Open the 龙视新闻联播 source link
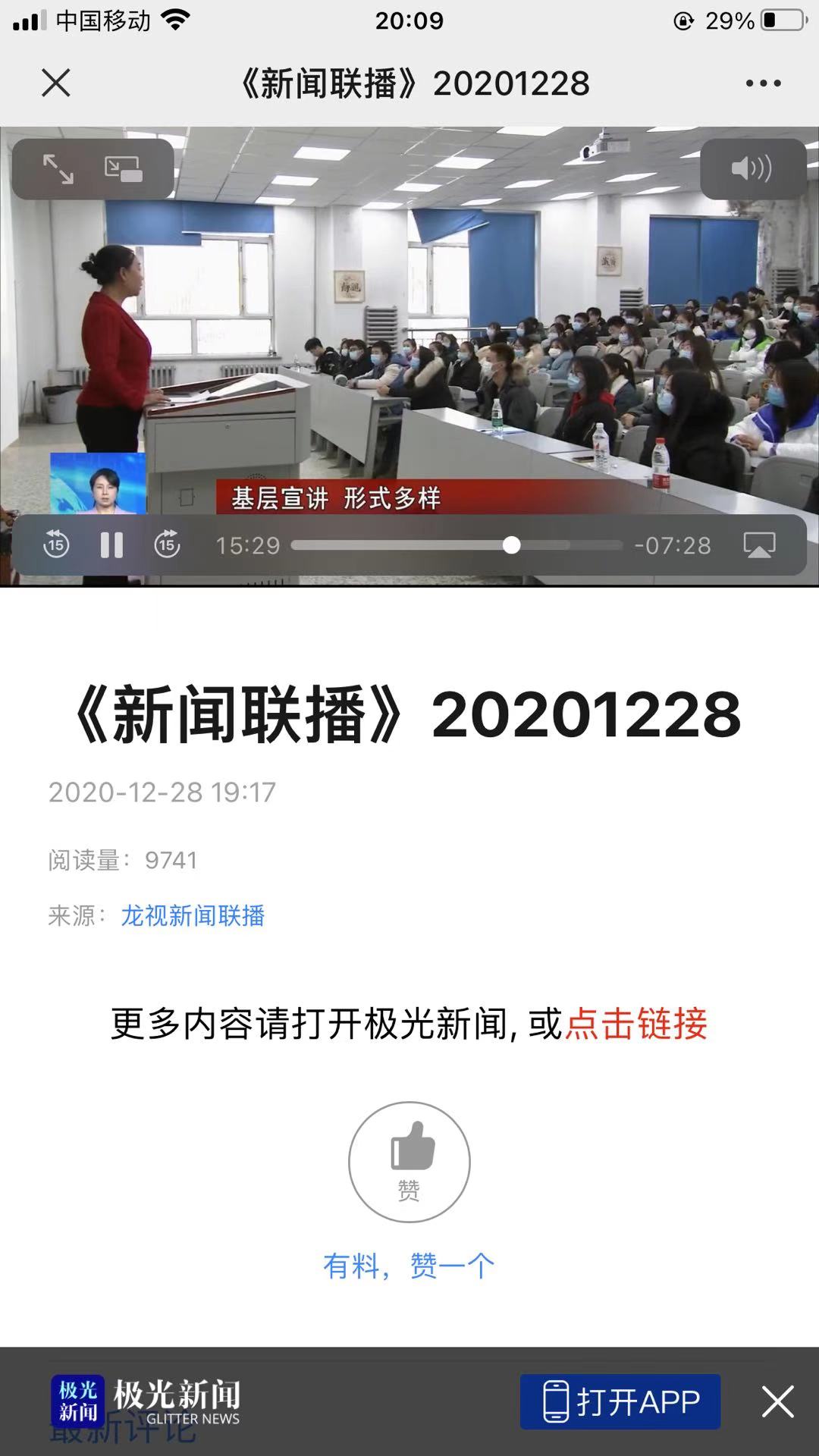This screenshot has height=1456, width=819. pos(193,916)
